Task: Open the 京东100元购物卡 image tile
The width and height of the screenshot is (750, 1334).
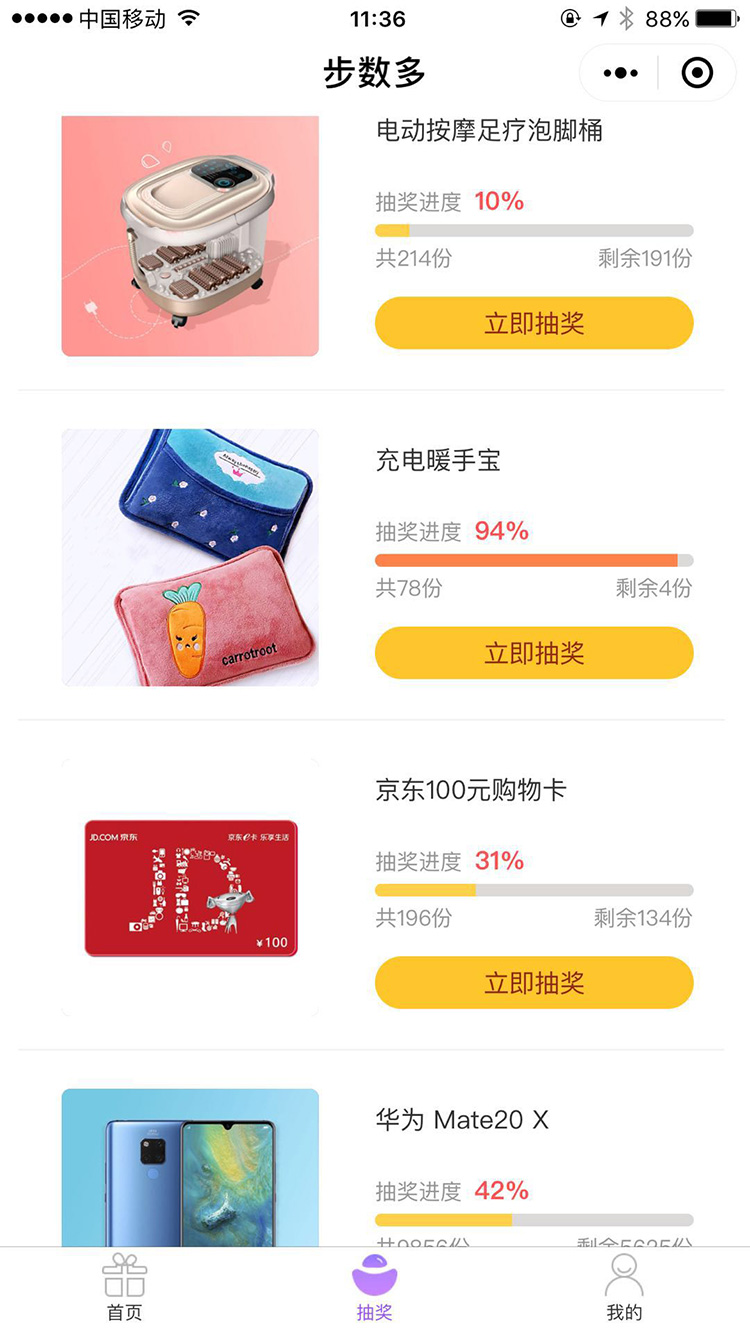Action: [x=190, y=888]
